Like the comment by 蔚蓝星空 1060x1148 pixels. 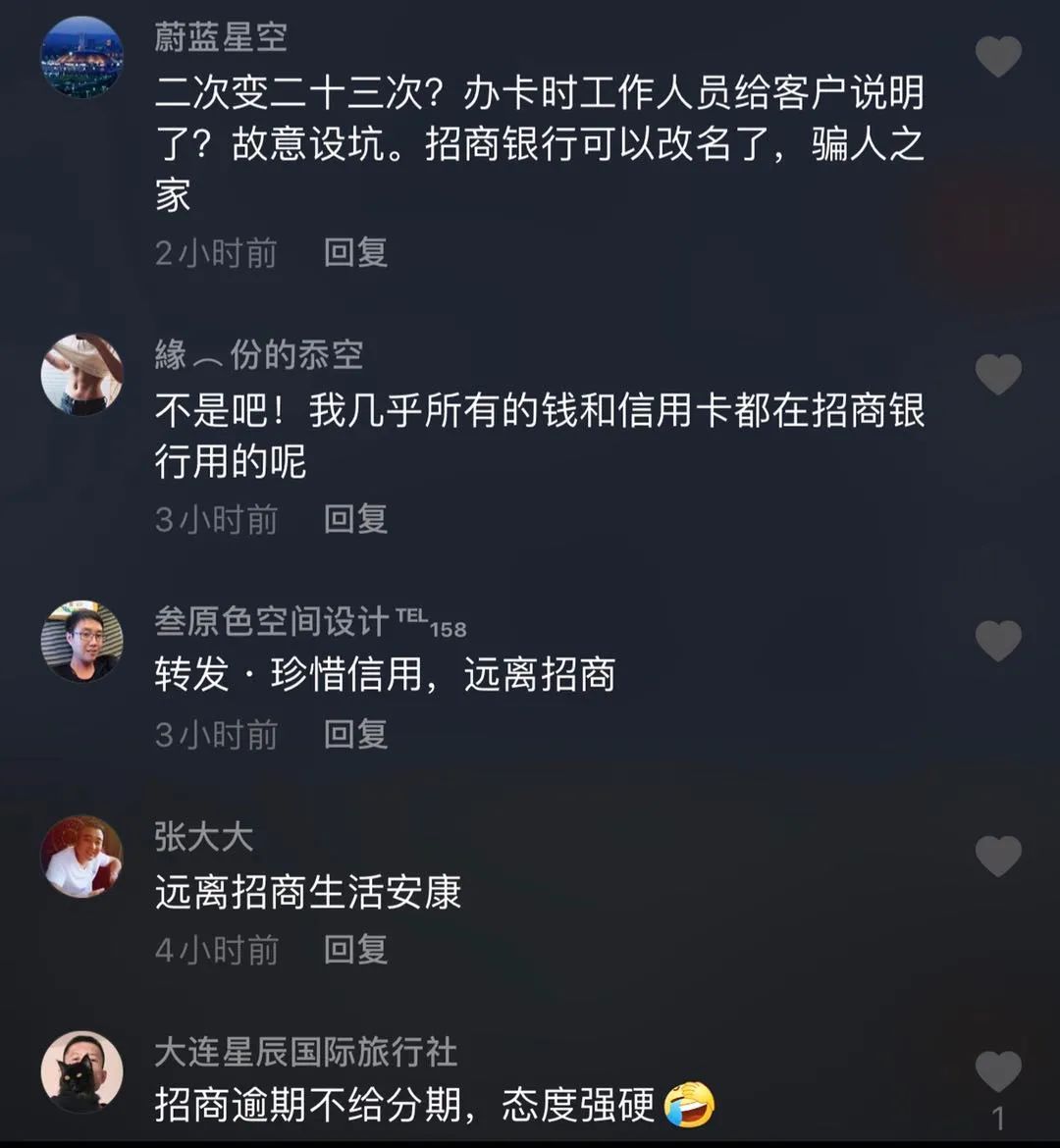point(998,57)
